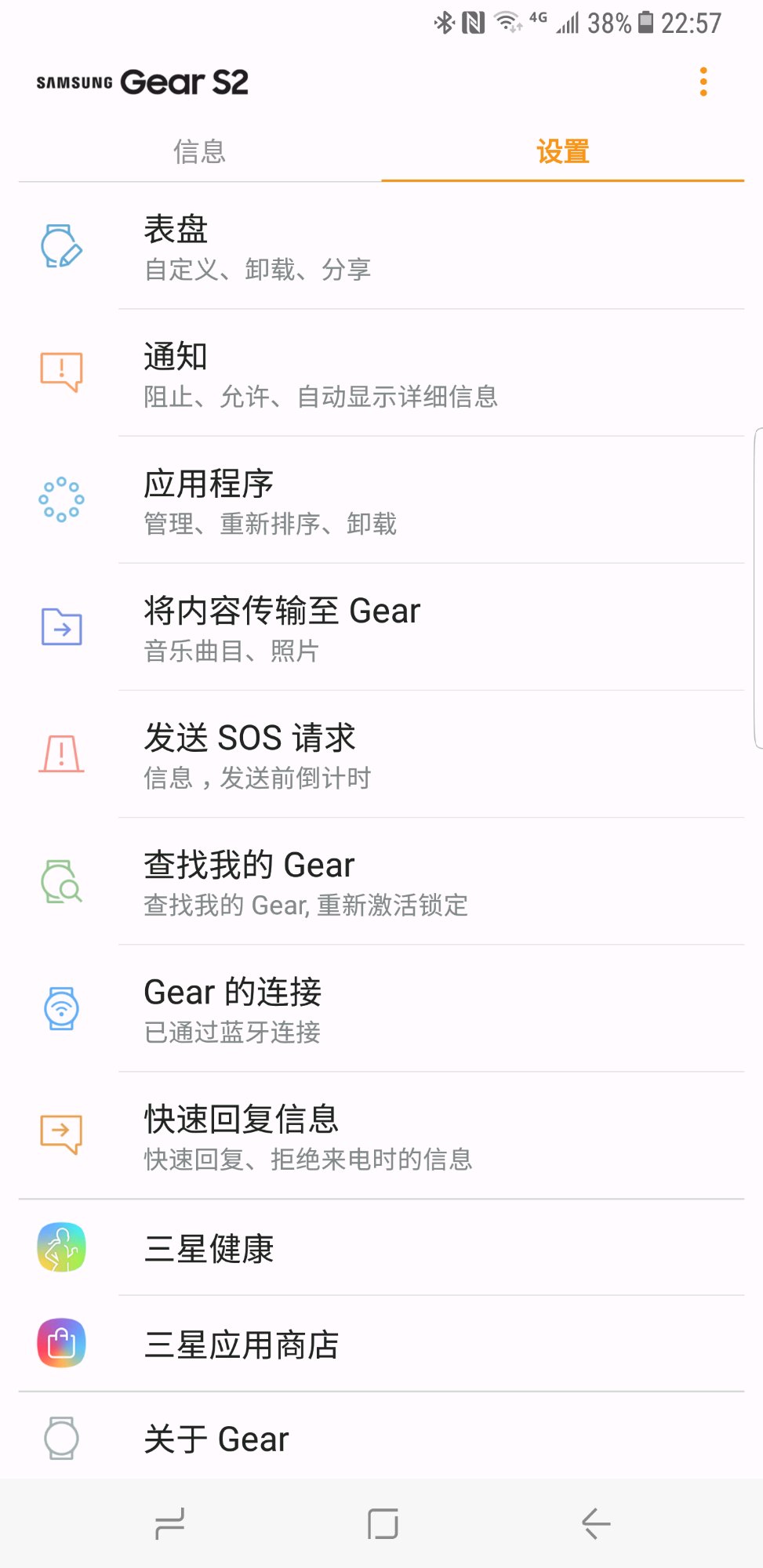
Task: Select the 设置 tab
Action: click(x=562, y=151)
